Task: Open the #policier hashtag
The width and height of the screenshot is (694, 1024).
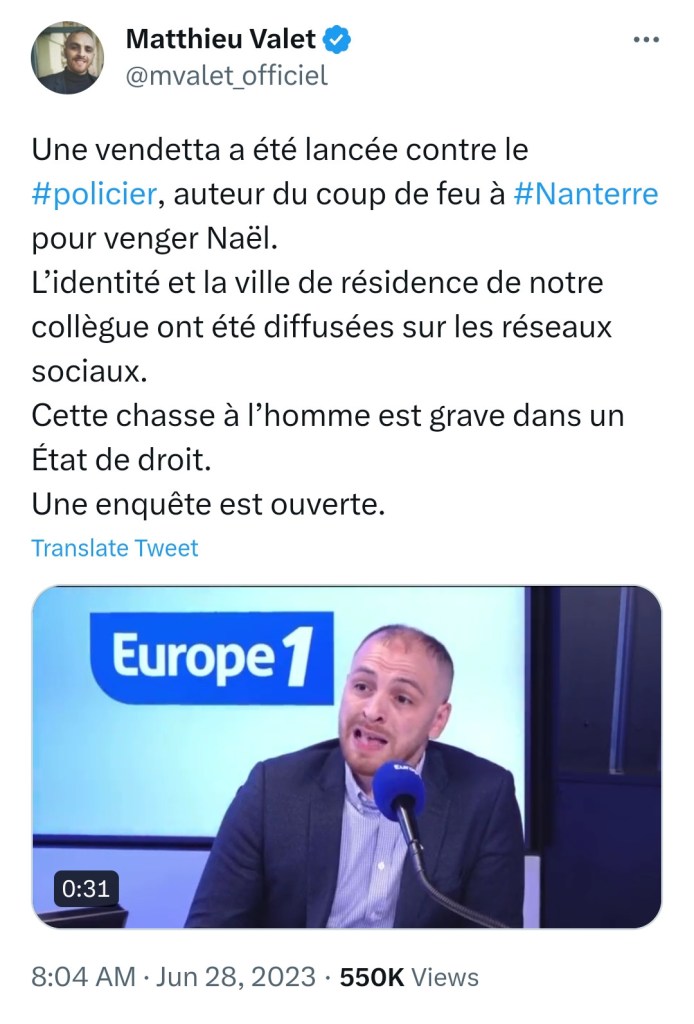Action: point(93,193)
